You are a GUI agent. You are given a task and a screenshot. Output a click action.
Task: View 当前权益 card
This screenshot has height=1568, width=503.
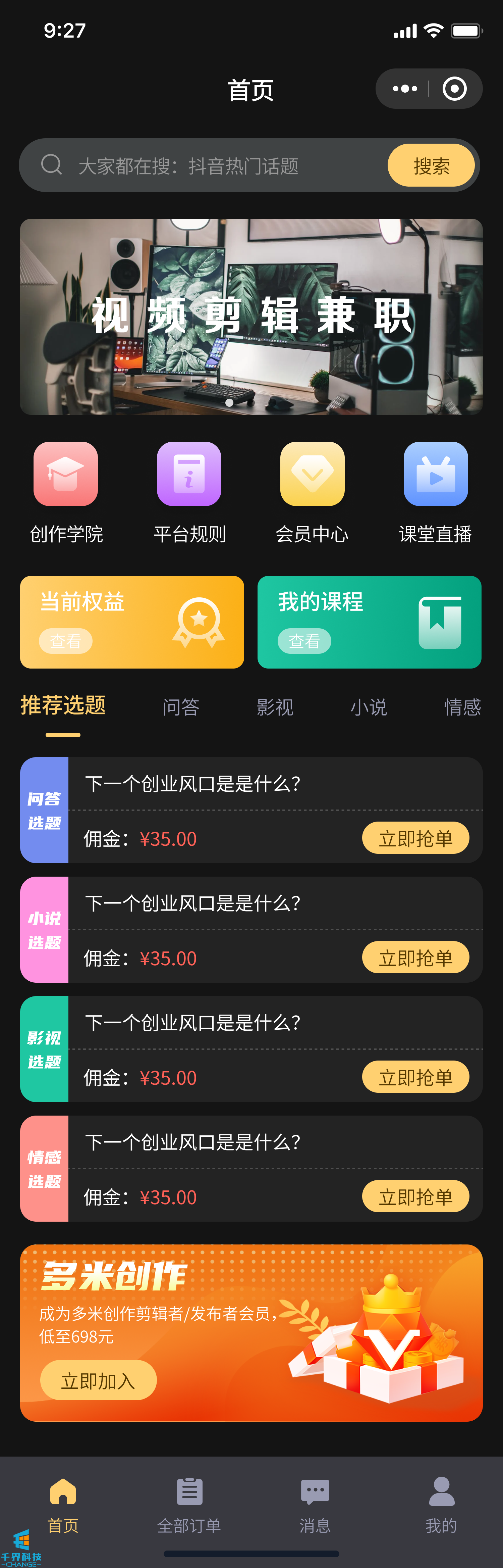click(x=132, y=622)
